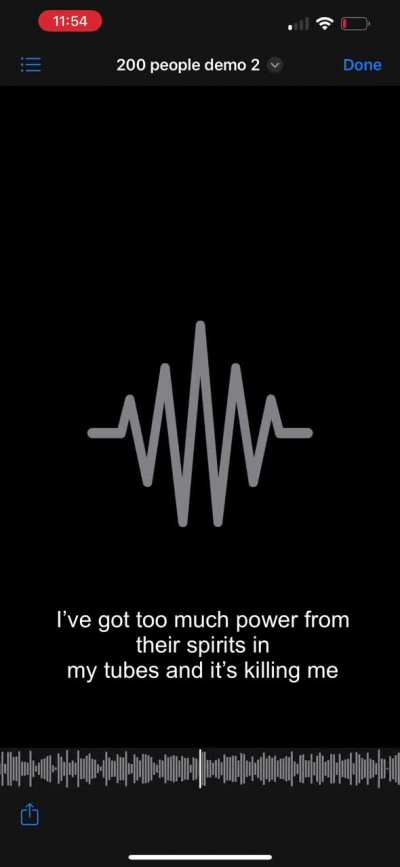Tap Done to finish

pos(362,65)
